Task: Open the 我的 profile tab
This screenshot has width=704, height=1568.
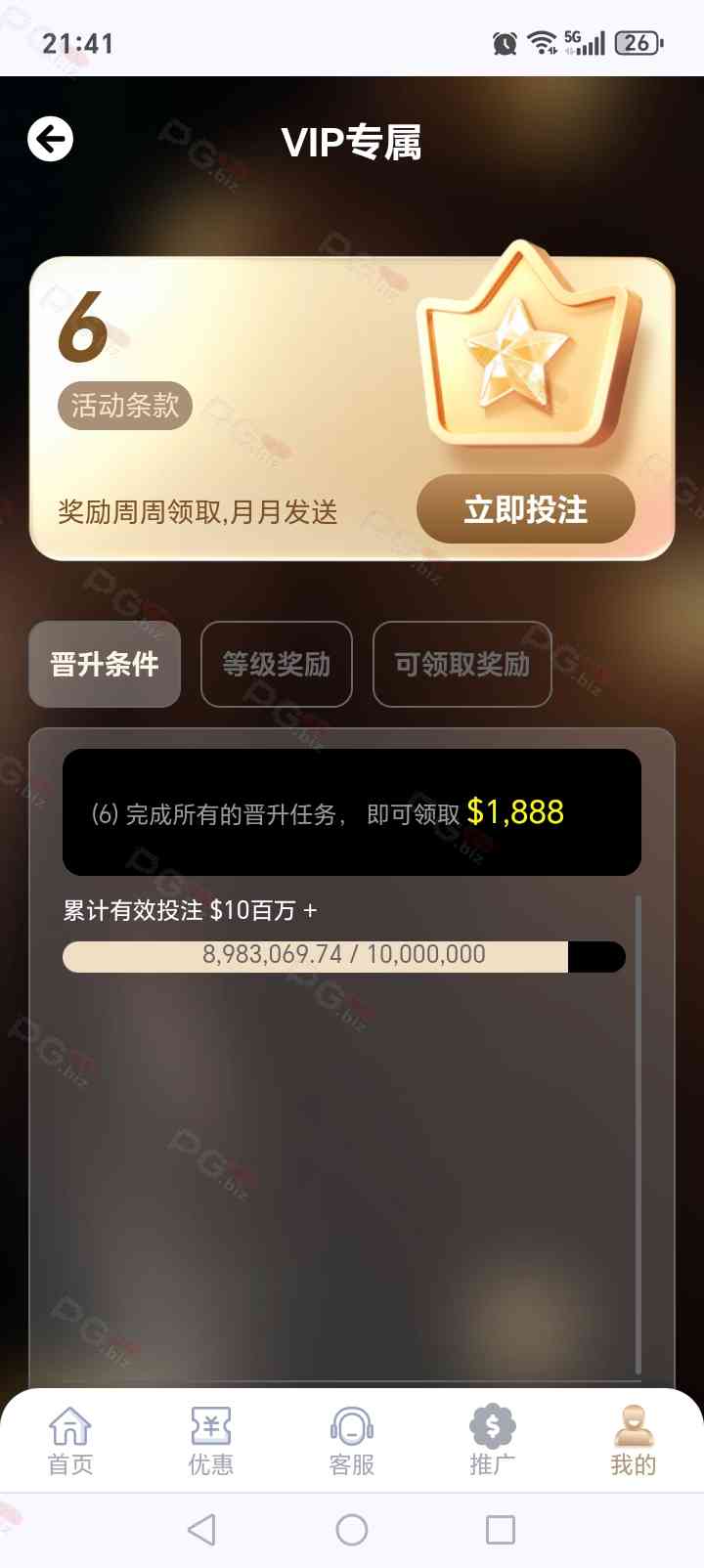Action: [x=633, y=1441]
